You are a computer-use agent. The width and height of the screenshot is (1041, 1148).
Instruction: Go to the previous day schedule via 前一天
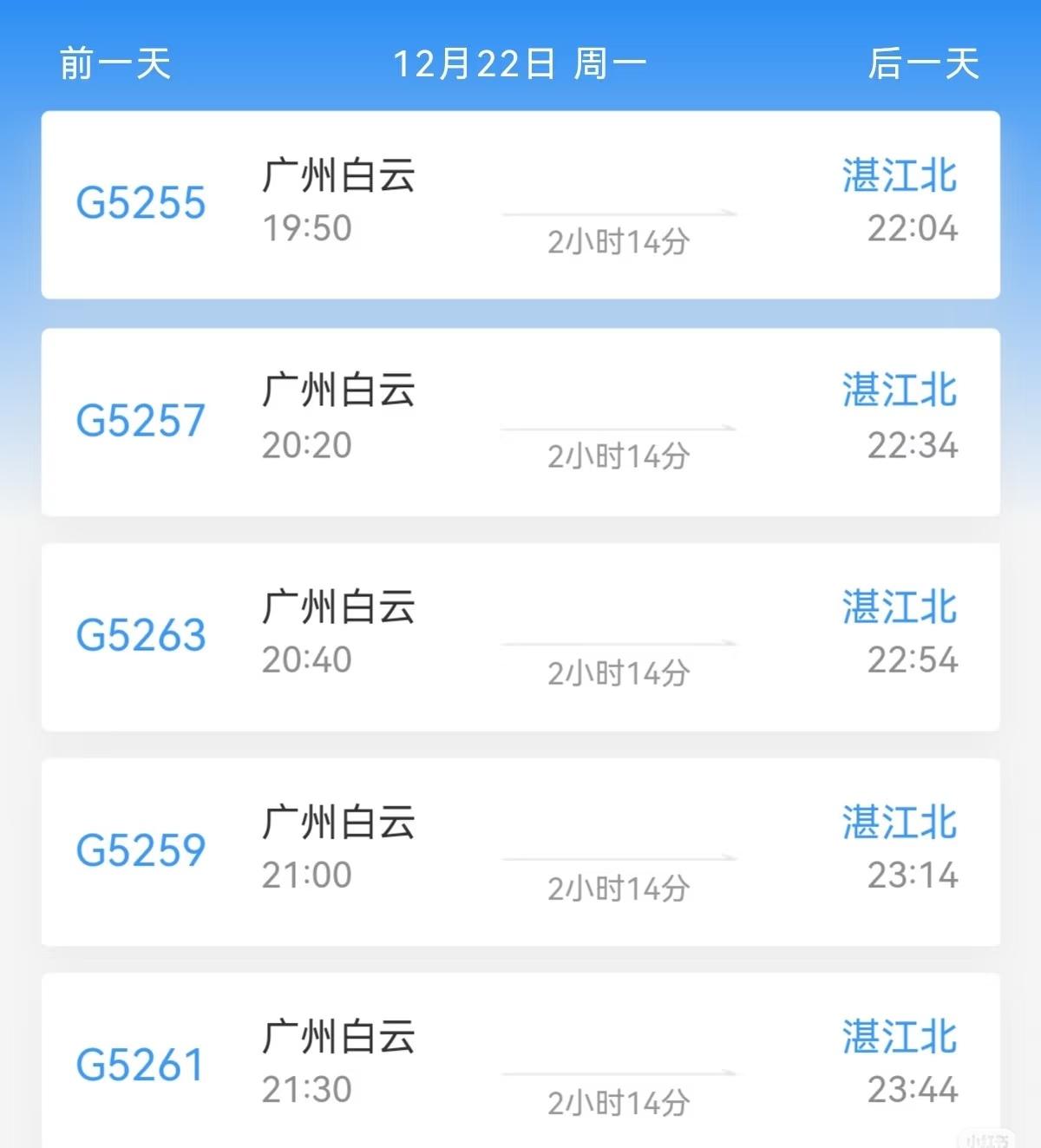113,61
